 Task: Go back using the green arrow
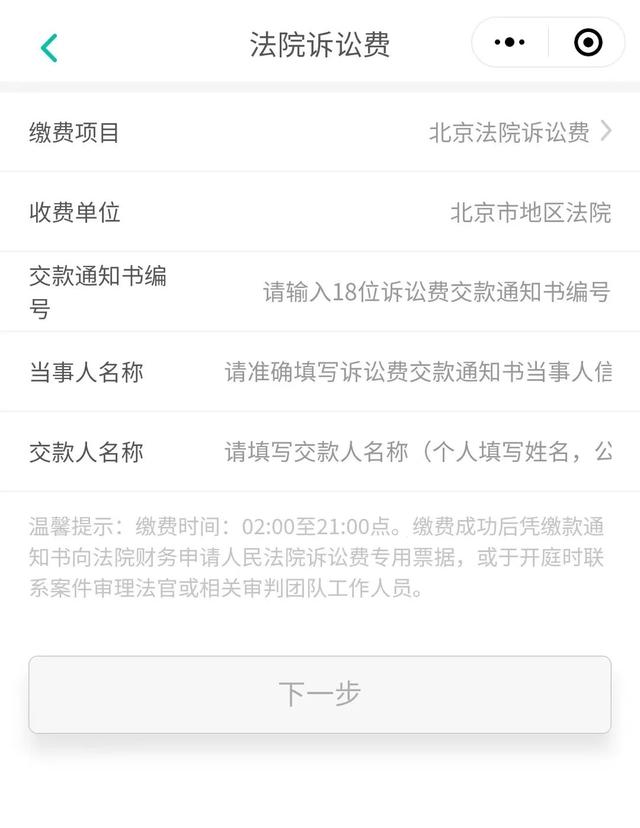point(49,46)
